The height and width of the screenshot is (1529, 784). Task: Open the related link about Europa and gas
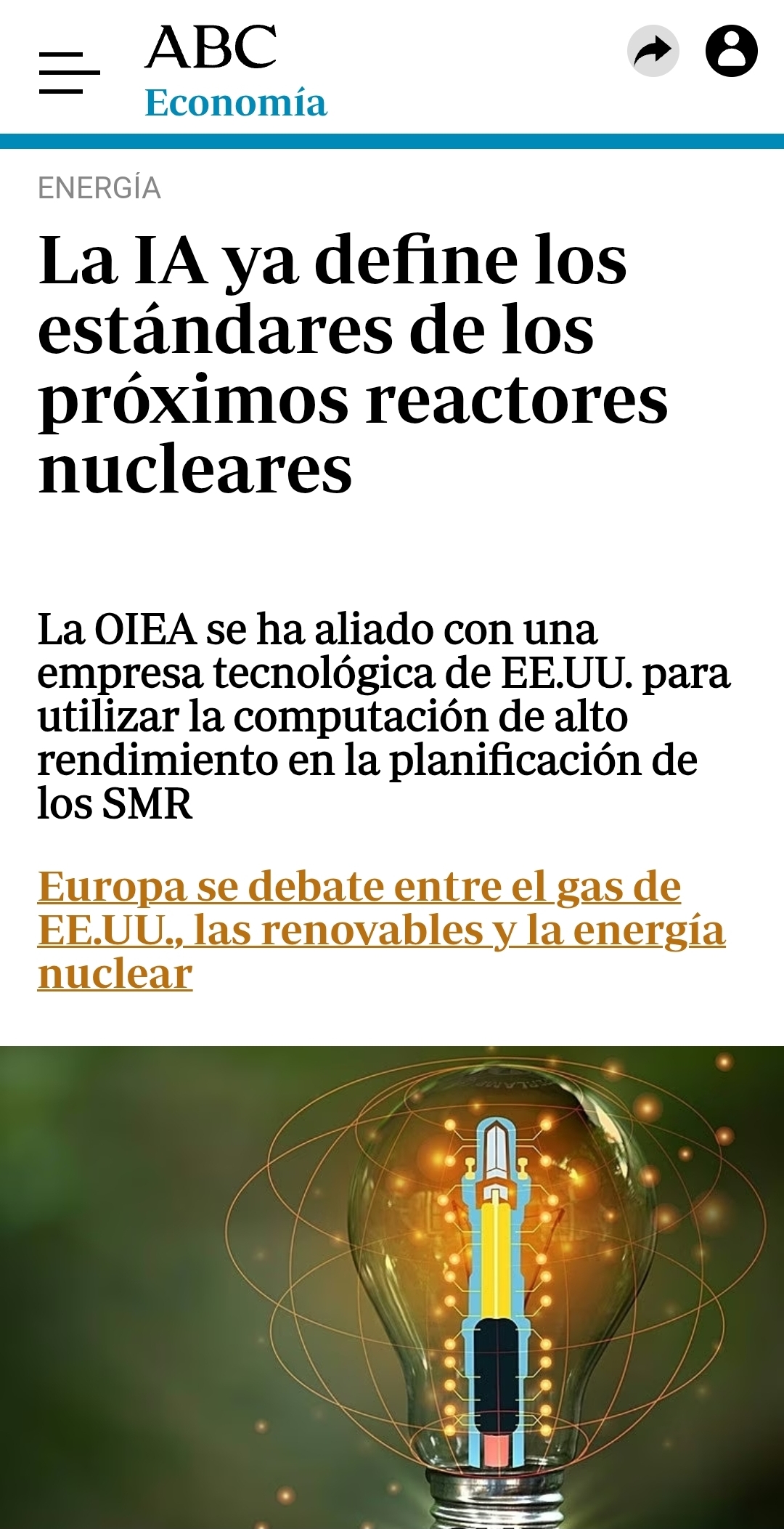click(380, 930)
